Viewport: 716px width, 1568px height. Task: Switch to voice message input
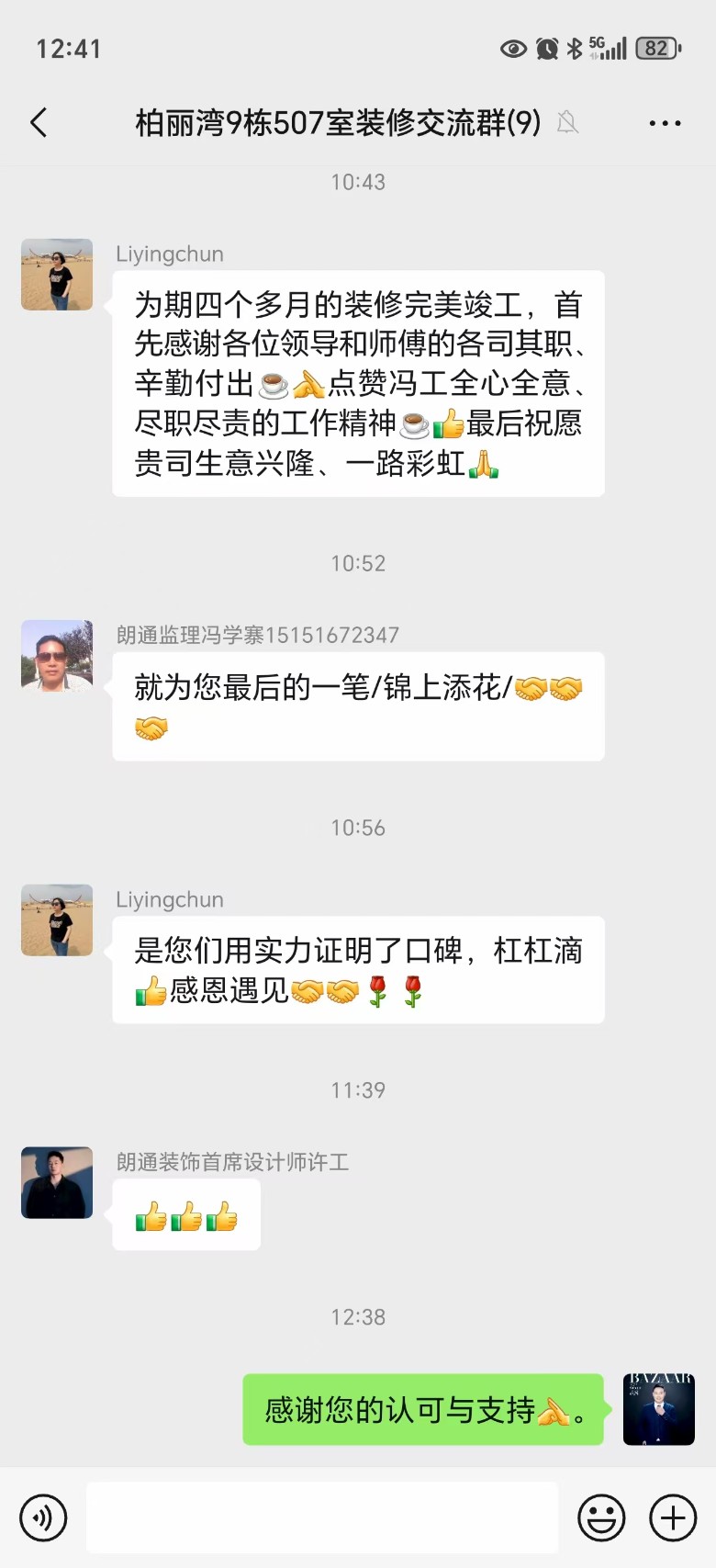pos(43,1517)
